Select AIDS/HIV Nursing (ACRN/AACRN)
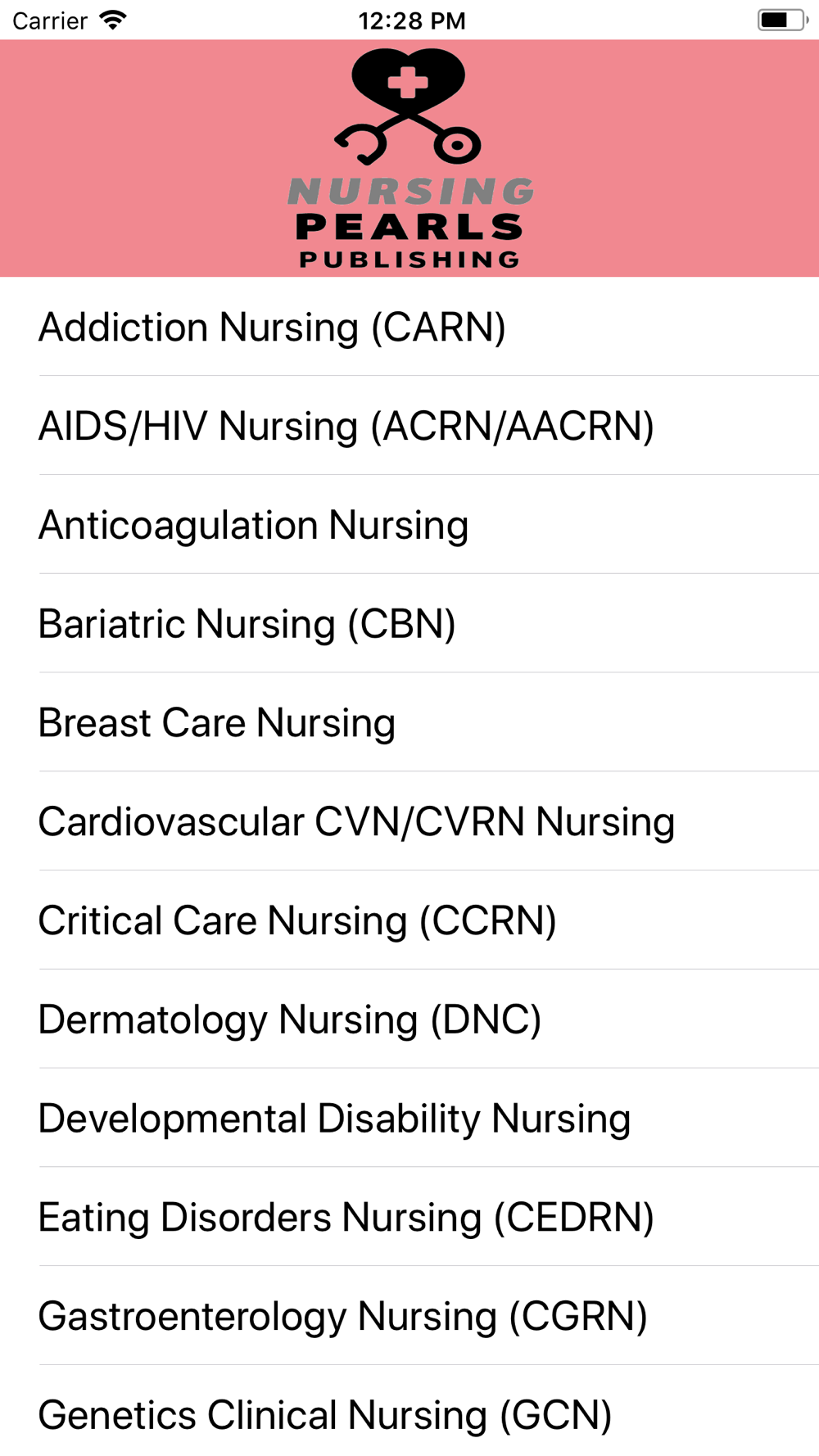Viewport: 819px width, 1456px height. pos(409,426)
